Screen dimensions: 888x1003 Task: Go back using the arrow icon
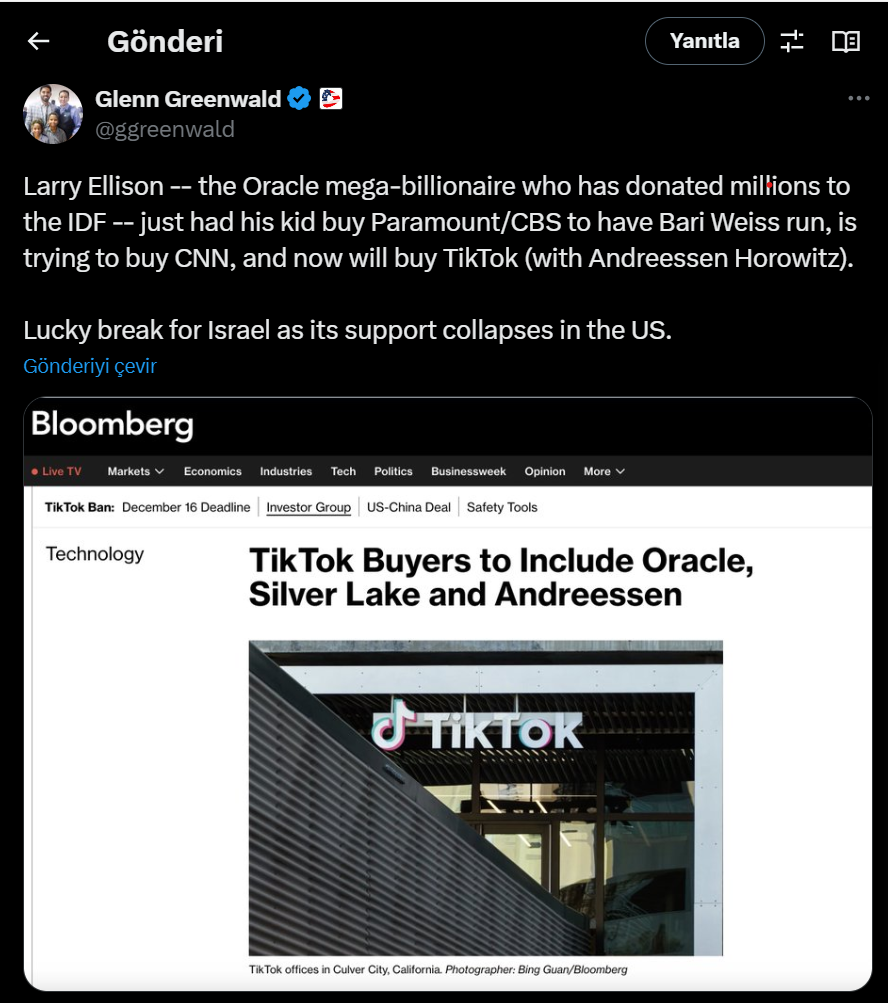(38, 41)
